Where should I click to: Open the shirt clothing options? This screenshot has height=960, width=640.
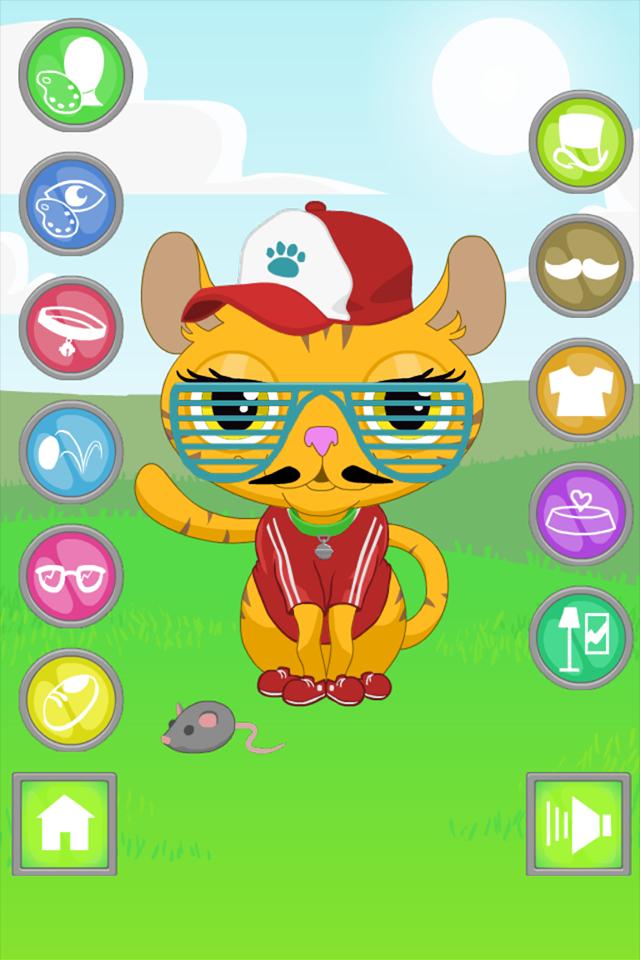pos(580,390)
